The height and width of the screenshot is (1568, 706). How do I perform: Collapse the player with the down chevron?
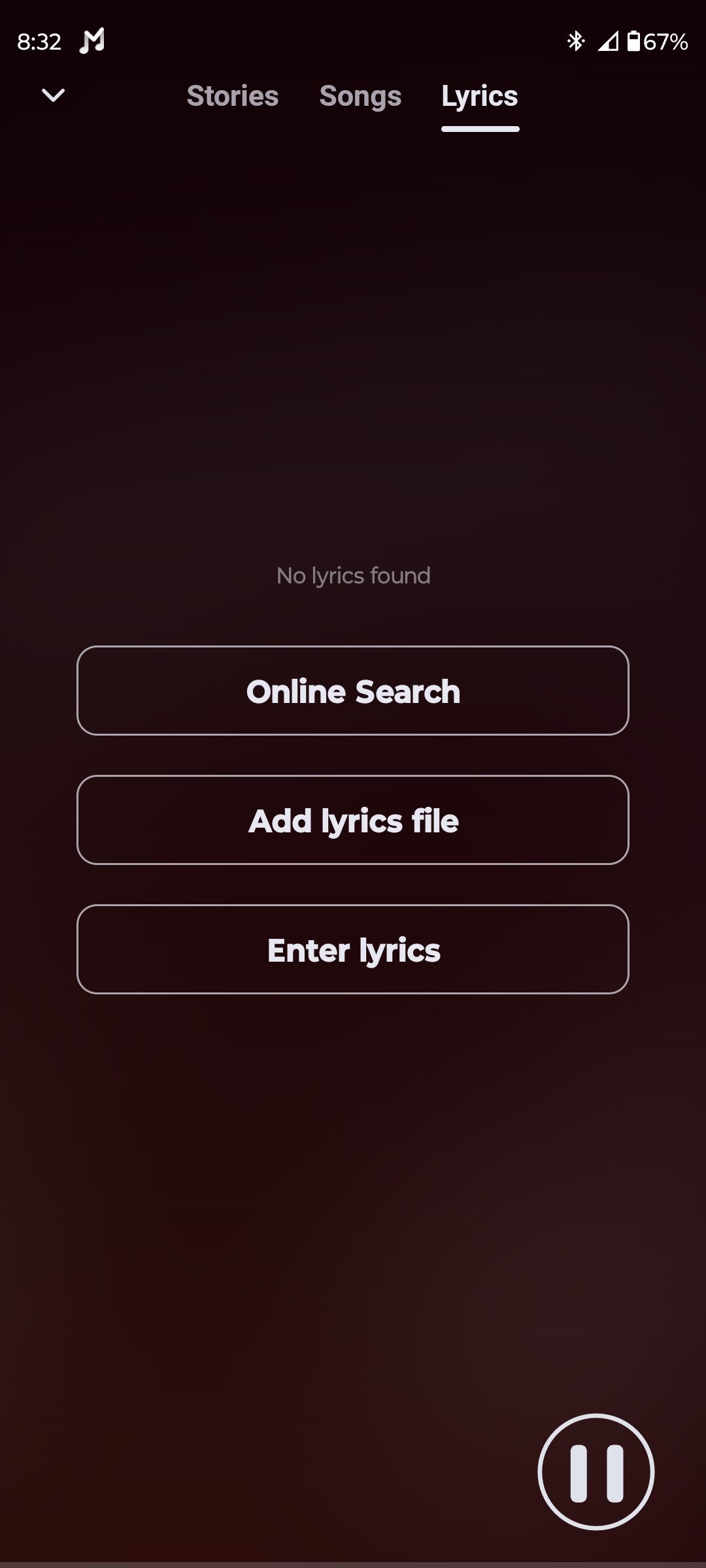[53, 96]
